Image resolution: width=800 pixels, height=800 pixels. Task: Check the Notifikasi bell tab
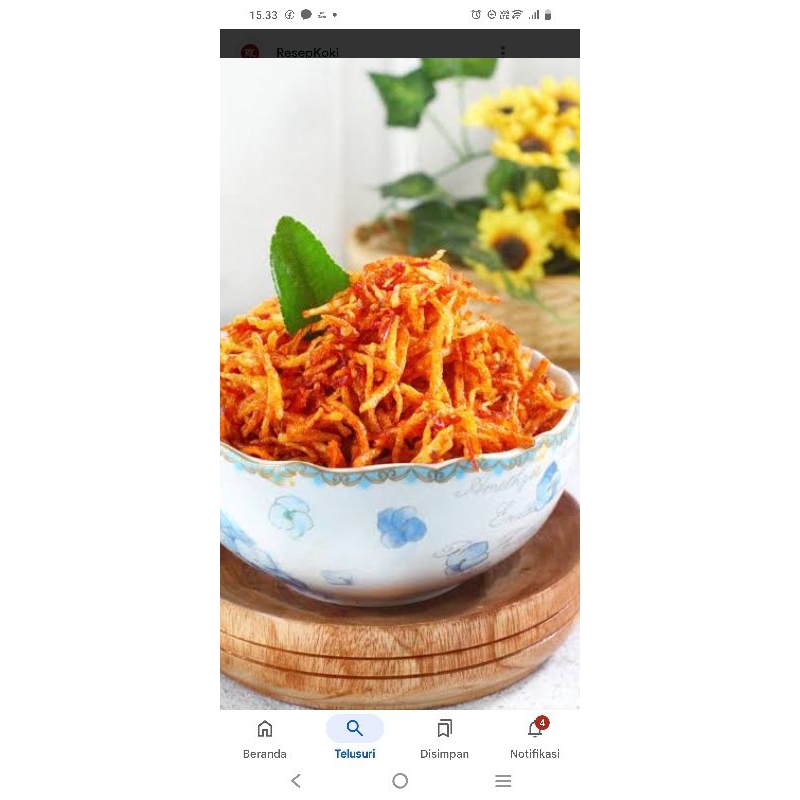(x=535, y=738)
